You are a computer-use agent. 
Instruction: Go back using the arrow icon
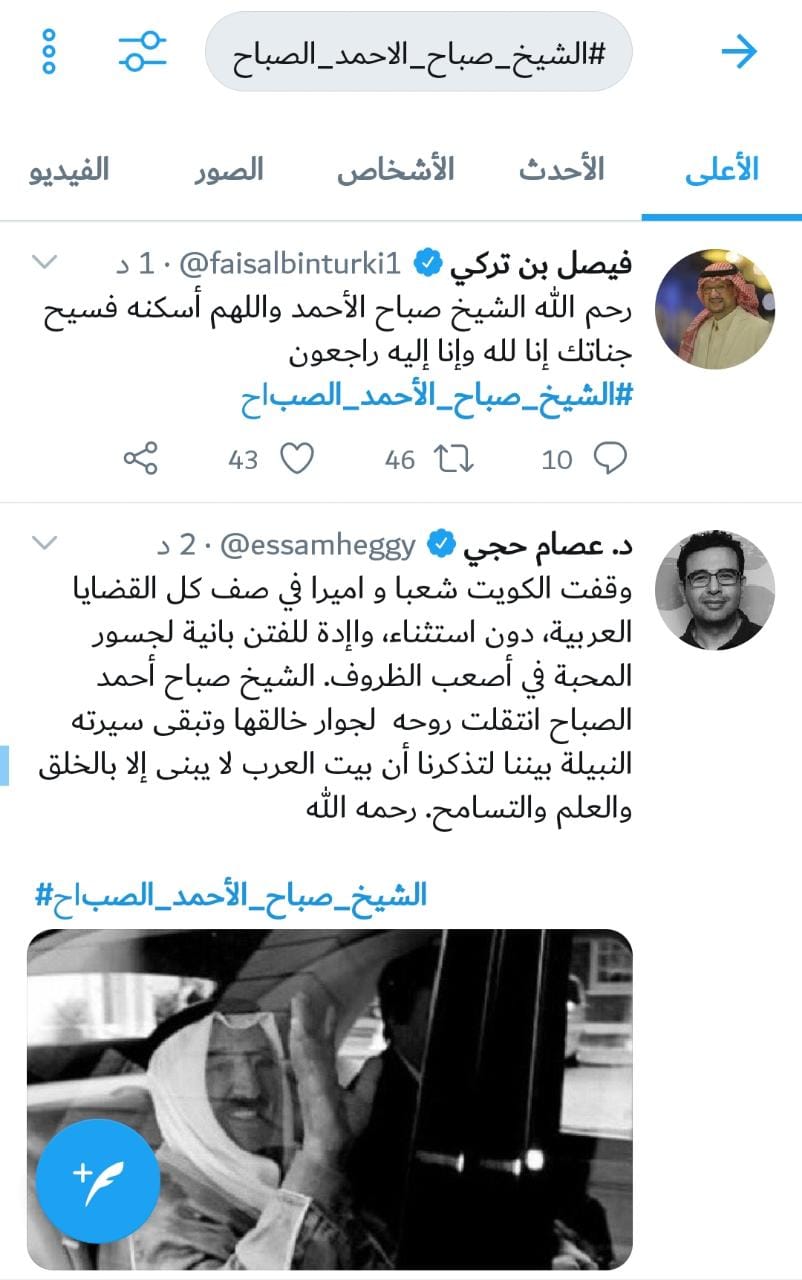740,51
